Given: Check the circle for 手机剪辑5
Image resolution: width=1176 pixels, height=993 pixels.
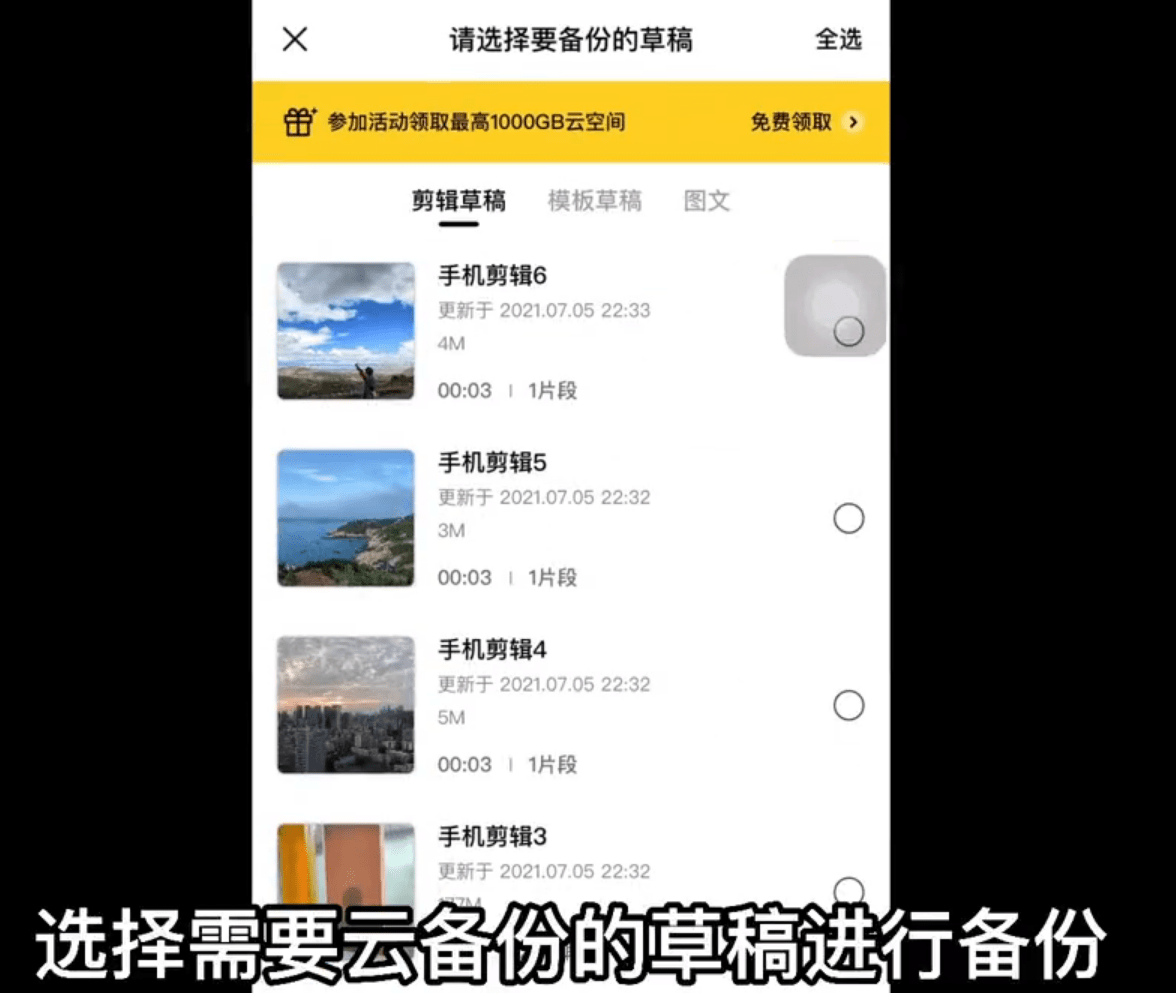Looking at the screenshot, I should 848,518.
